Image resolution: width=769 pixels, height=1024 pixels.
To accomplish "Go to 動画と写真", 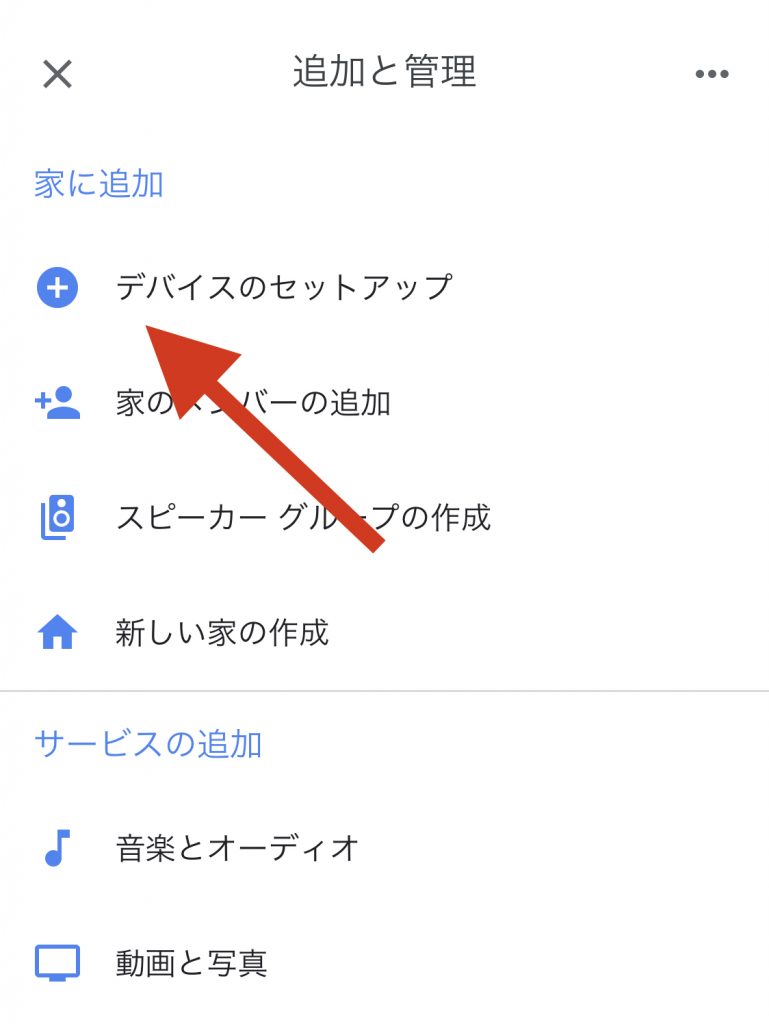I will tap(192, 963).
